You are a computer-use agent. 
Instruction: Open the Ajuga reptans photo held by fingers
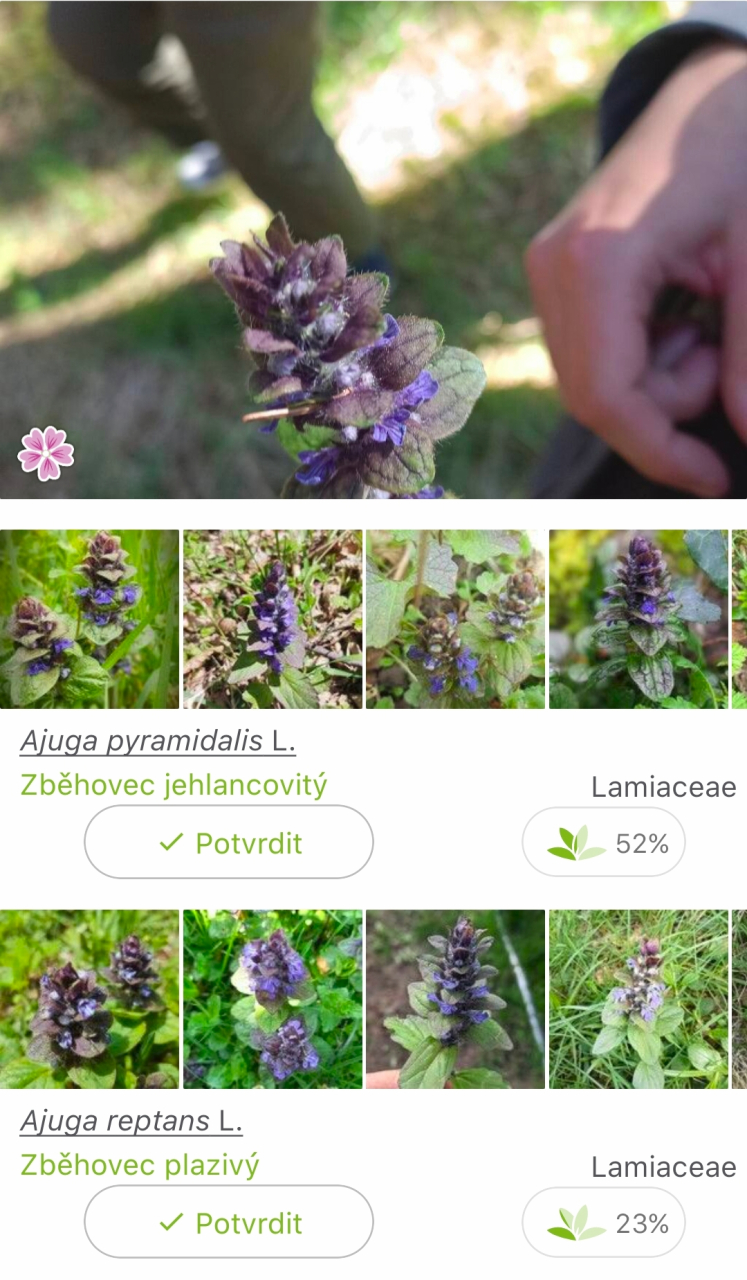point(456,999)
